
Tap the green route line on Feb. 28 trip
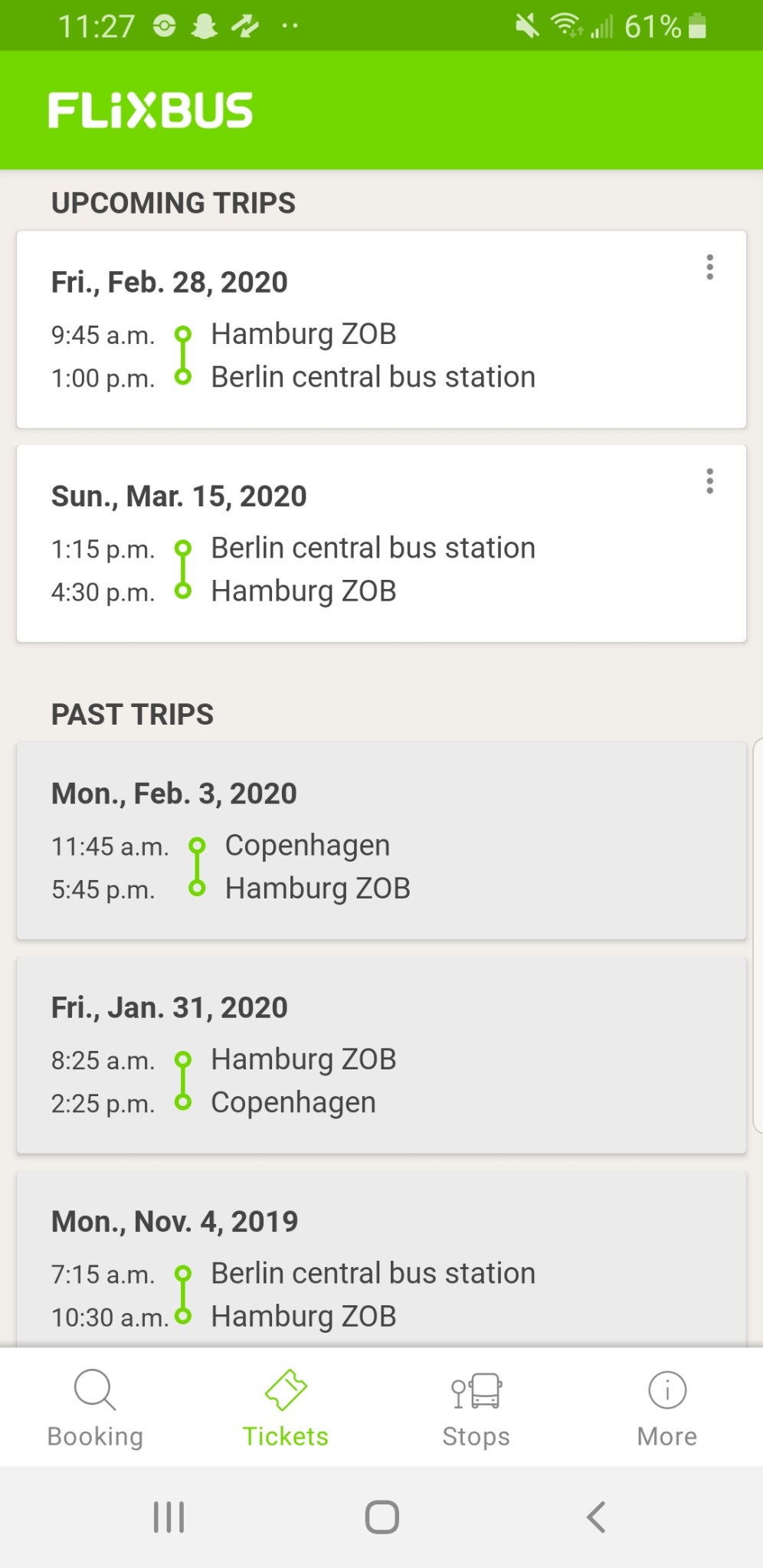183,355
